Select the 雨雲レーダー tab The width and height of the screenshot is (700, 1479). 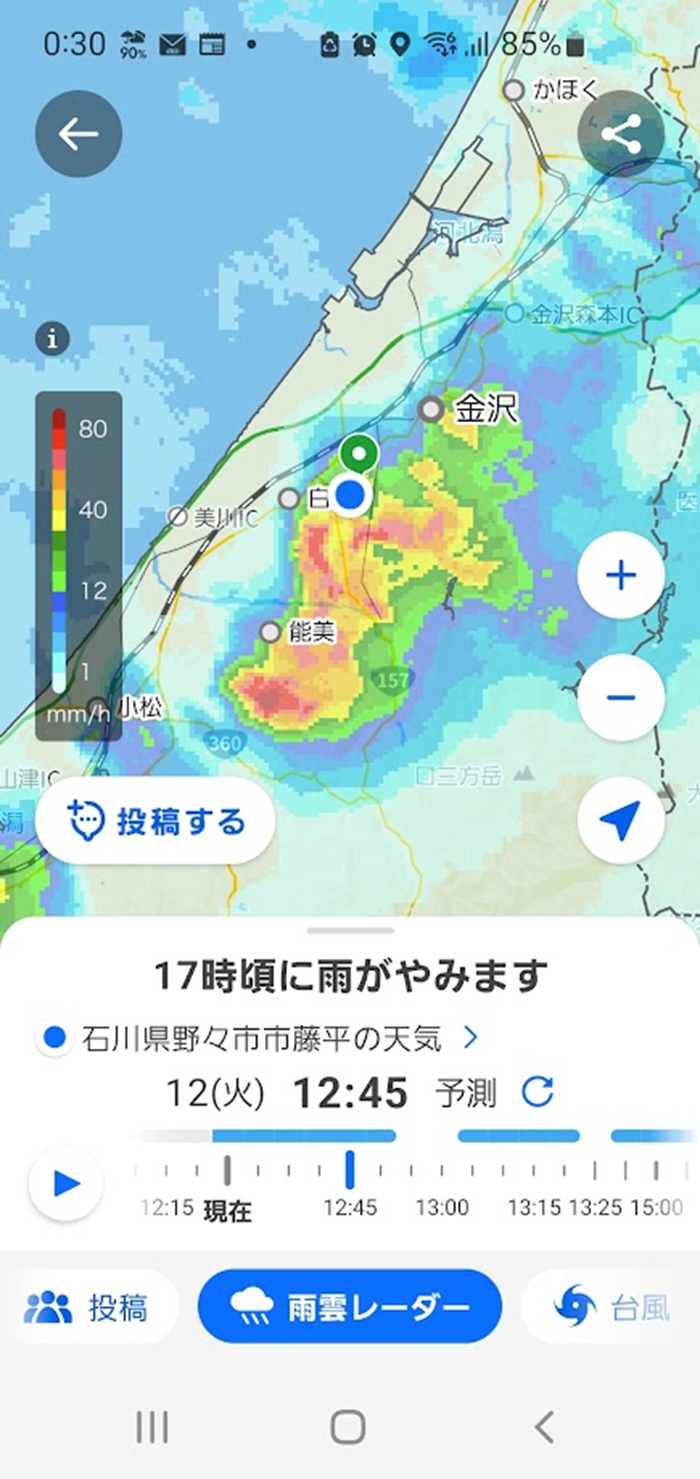pyautogui.click(x=349, y=1306)
